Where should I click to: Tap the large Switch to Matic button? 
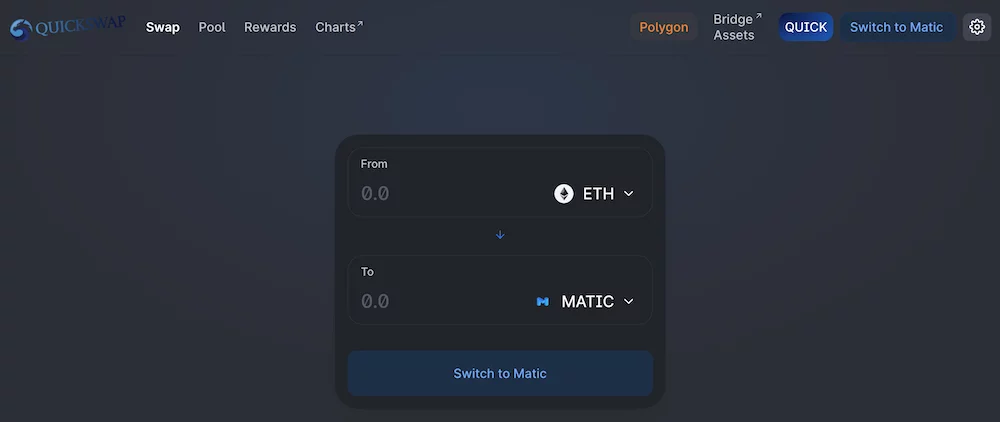point(500,373)
